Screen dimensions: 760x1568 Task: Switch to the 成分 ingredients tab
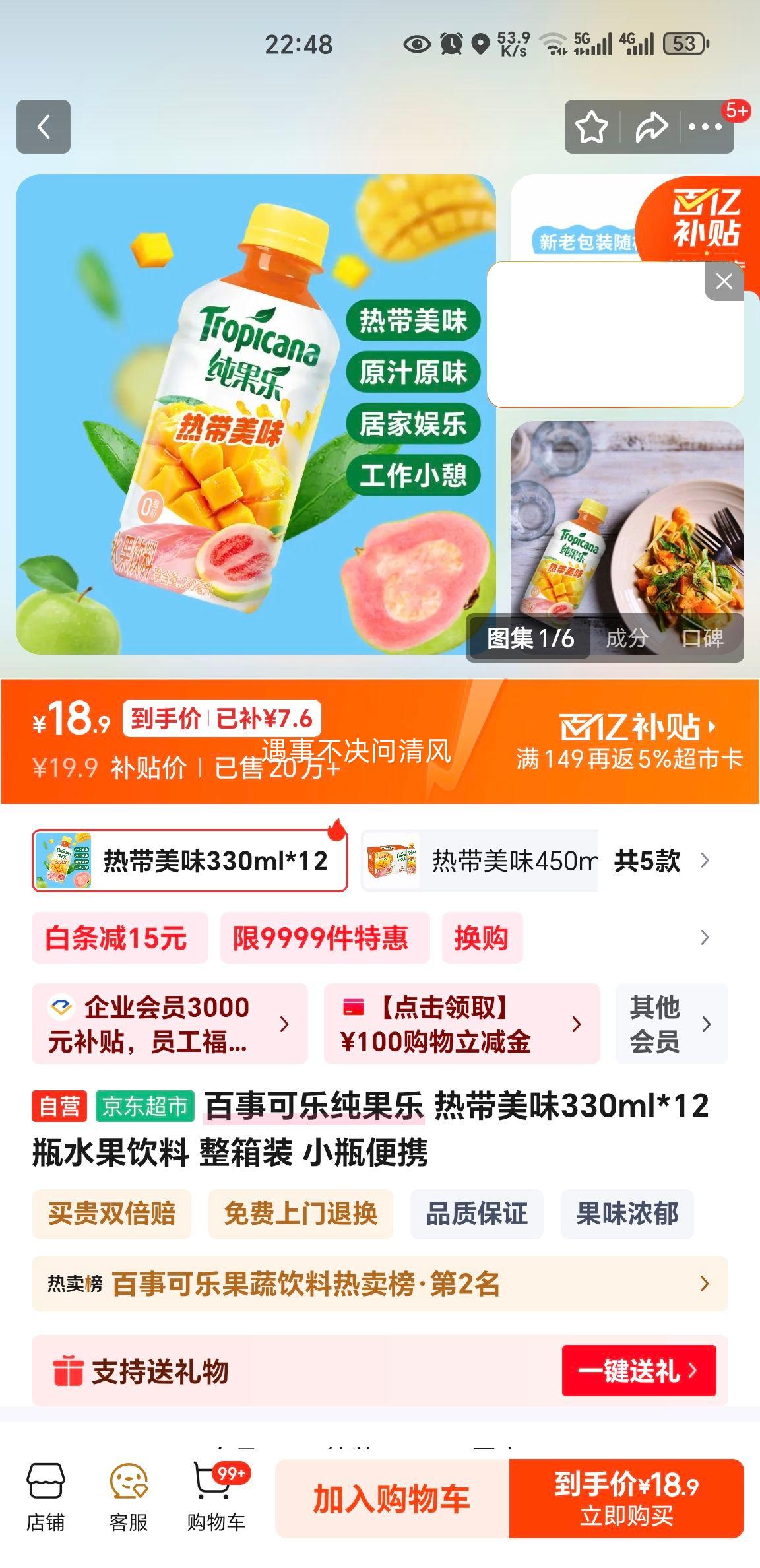(627, 639)
